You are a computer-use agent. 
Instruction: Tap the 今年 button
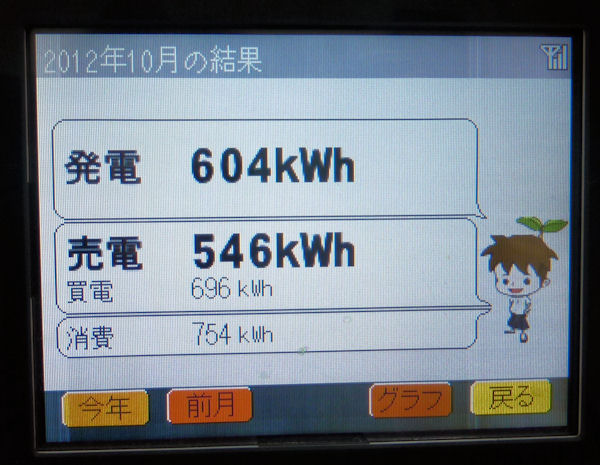105,407
